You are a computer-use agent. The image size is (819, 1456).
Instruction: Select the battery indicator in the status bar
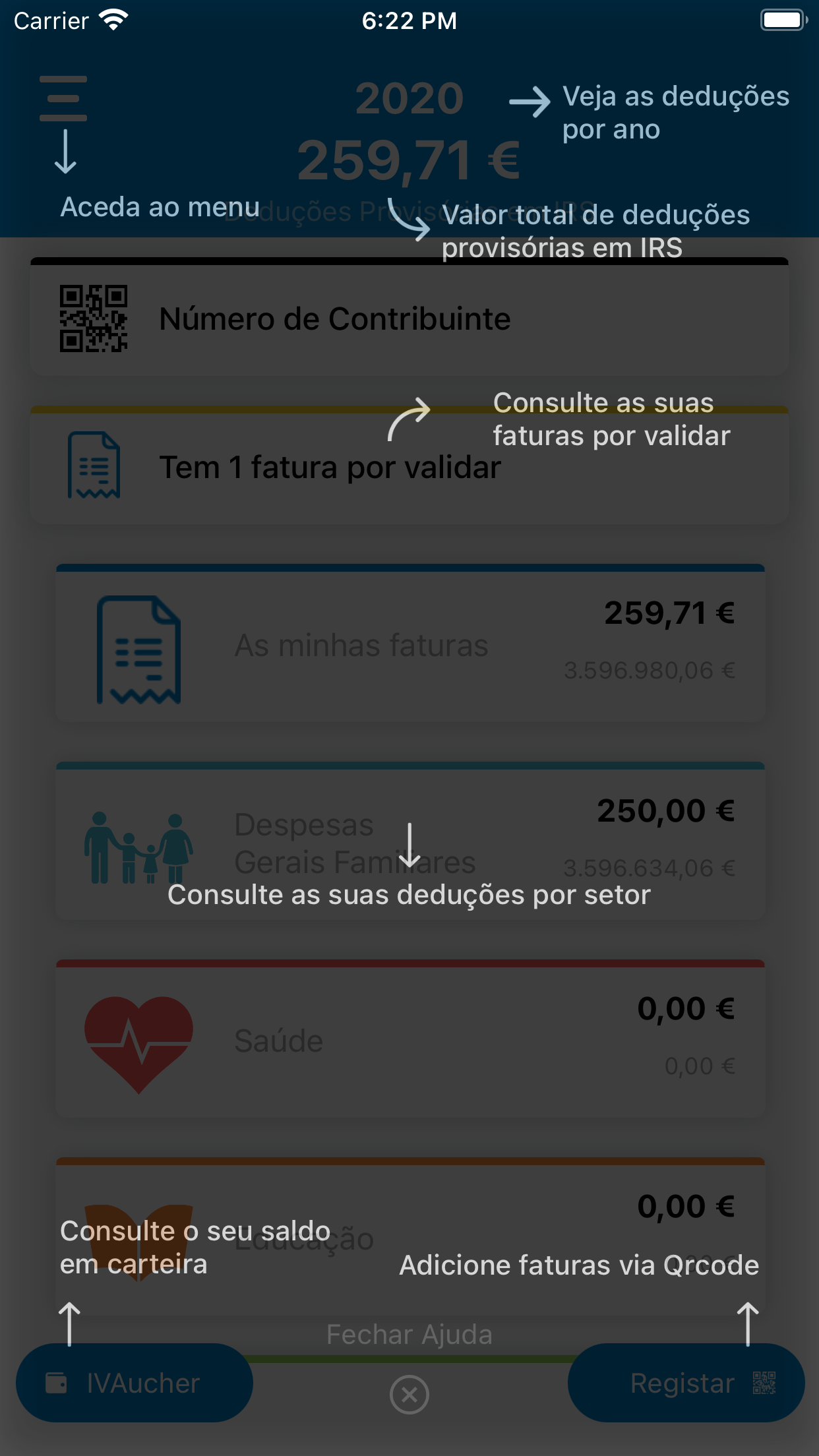point(782,20)
